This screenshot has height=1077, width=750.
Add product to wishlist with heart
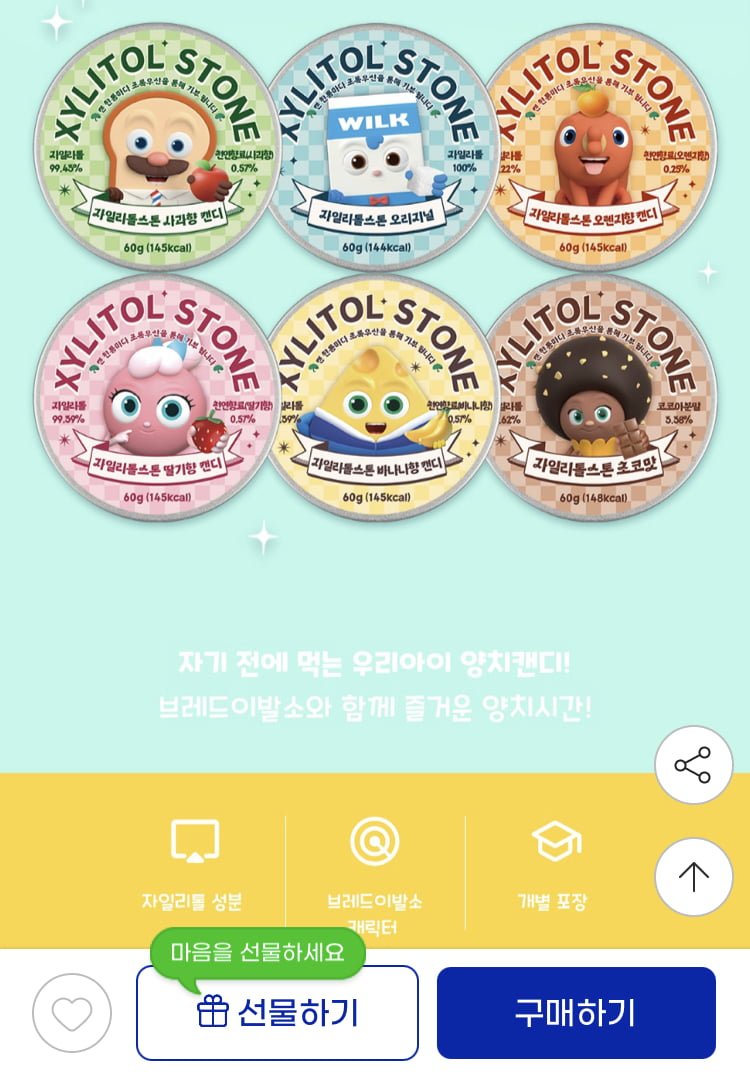(x=72, y=1012)
